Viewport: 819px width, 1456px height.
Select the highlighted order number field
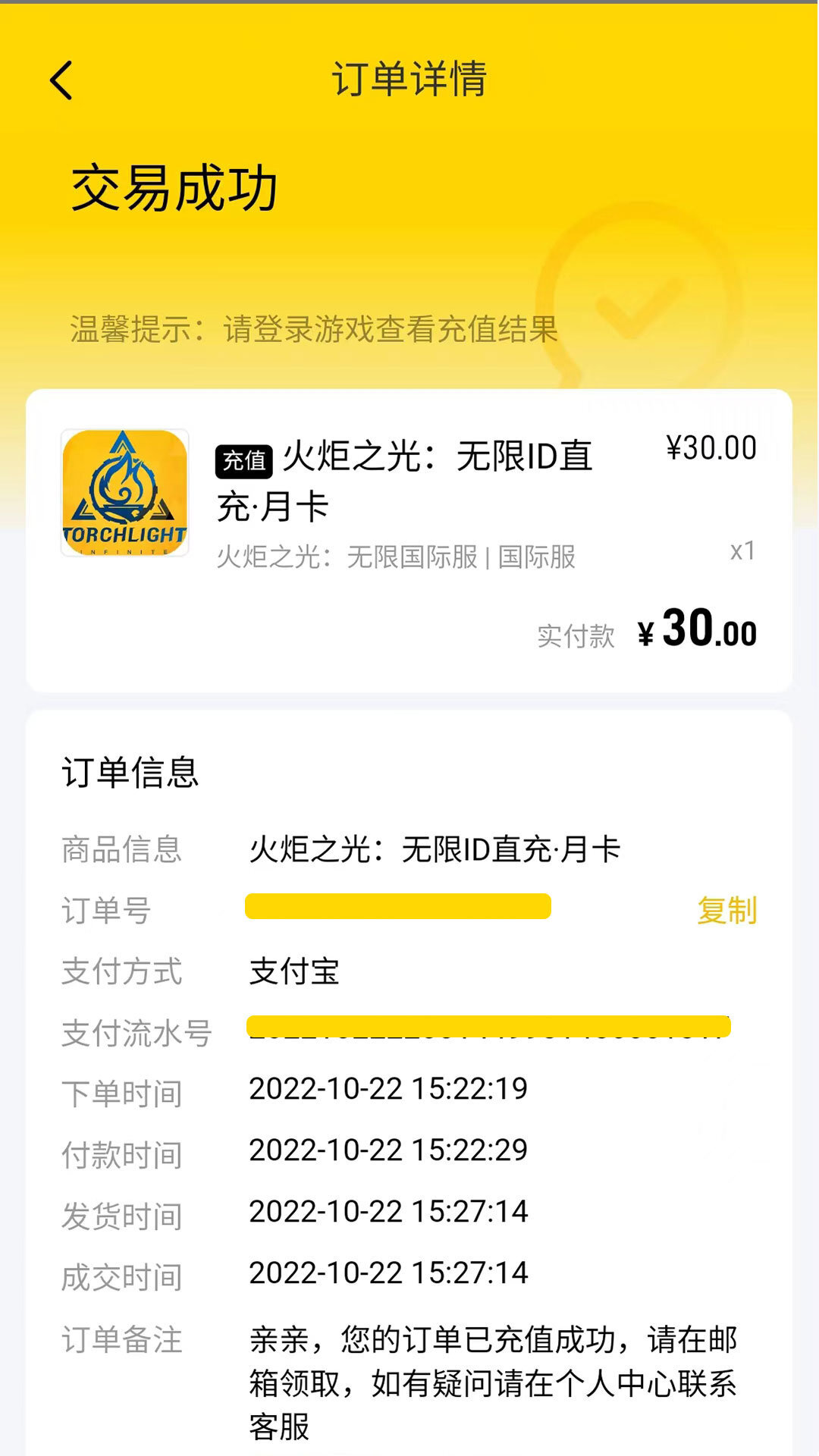click(x=398, y=908)
